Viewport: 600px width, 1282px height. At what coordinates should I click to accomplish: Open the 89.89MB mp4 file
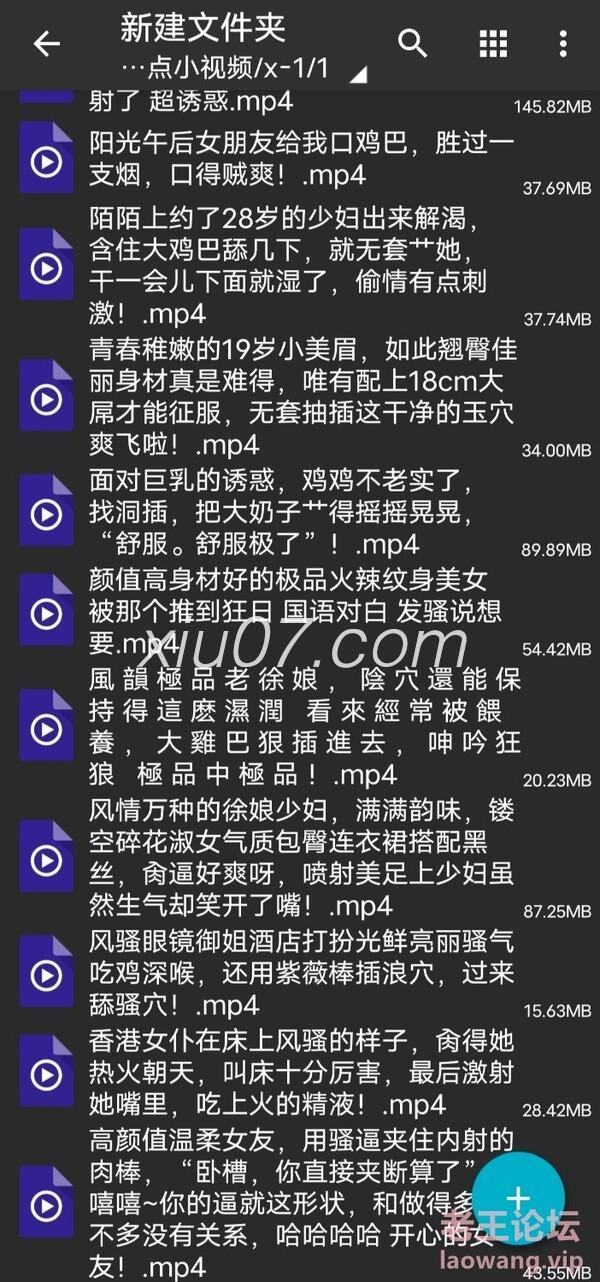click(300, 514)
